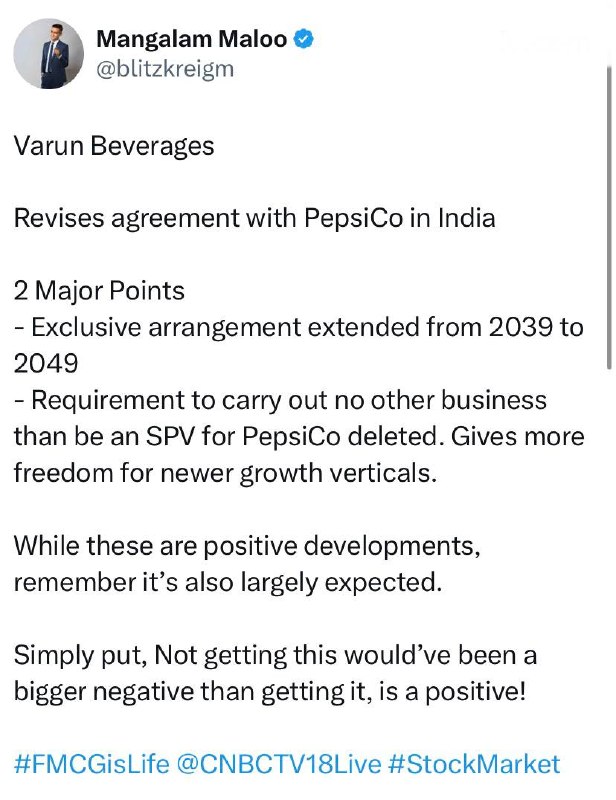Viewport: 616px width, 800px height.
Task: Open the #StockMarket hashtag
Action: (x=474, y=764)
